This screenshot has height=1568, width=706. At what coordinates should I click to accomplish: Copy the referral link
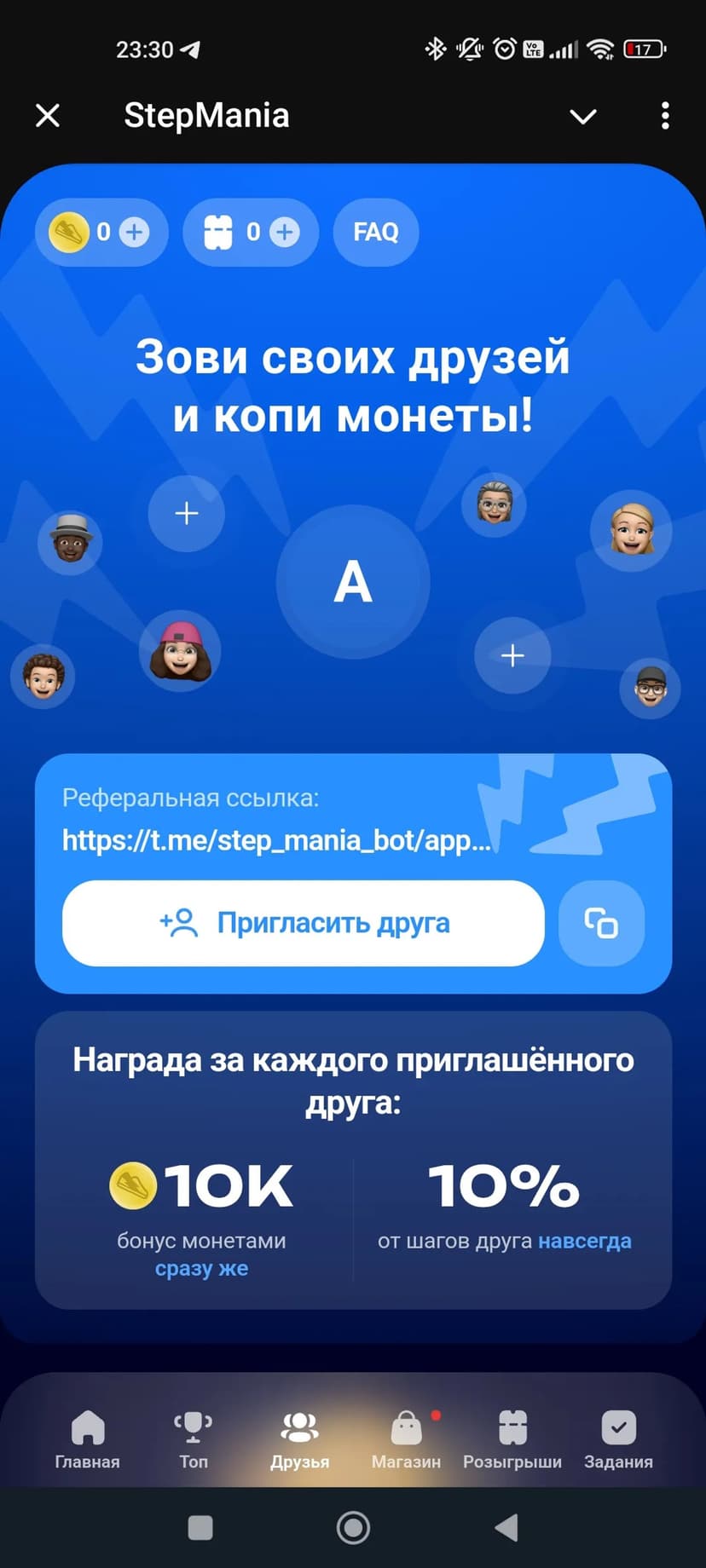click(601, 923)
